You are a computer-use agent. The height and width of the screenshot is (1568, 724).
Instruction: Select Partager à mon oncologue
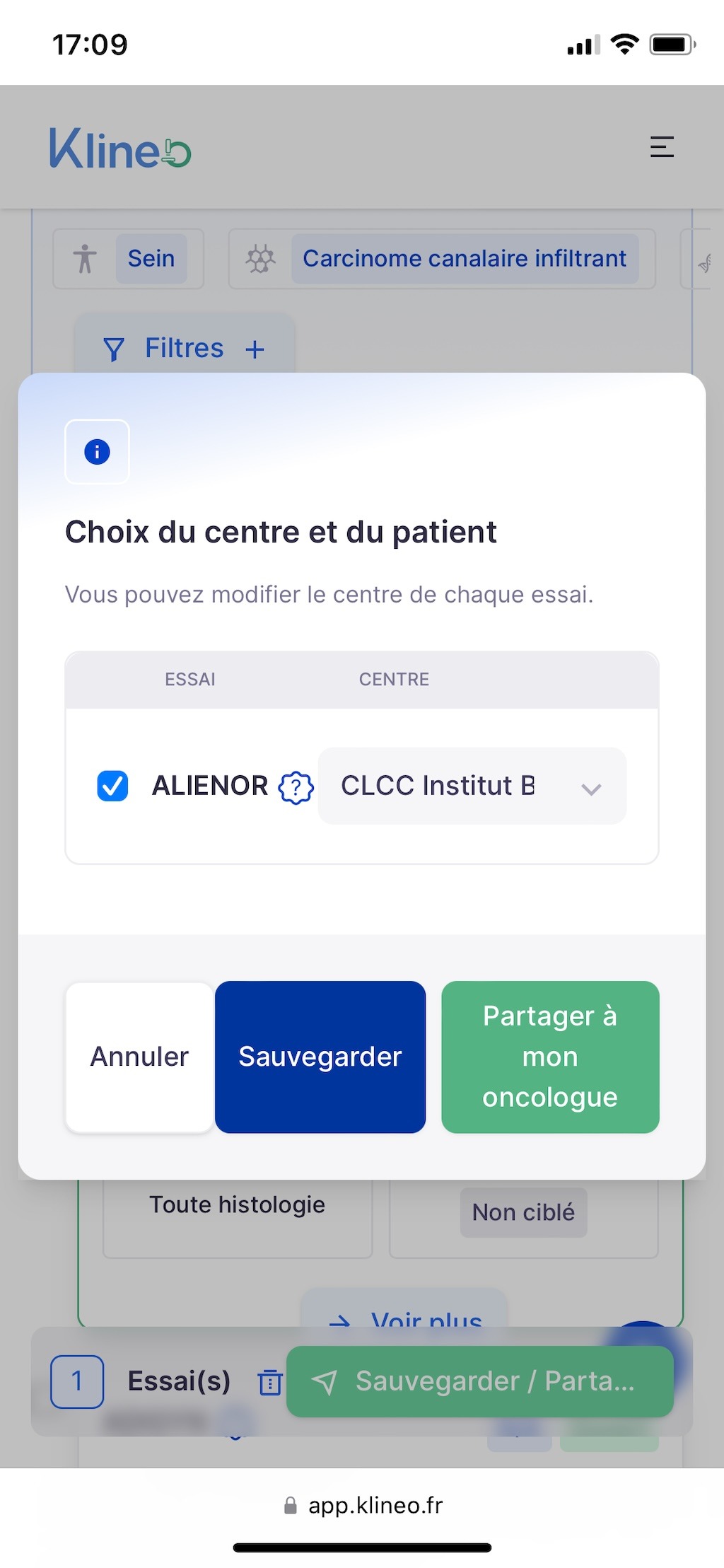pyautogui.click(x=550, y=1057)
